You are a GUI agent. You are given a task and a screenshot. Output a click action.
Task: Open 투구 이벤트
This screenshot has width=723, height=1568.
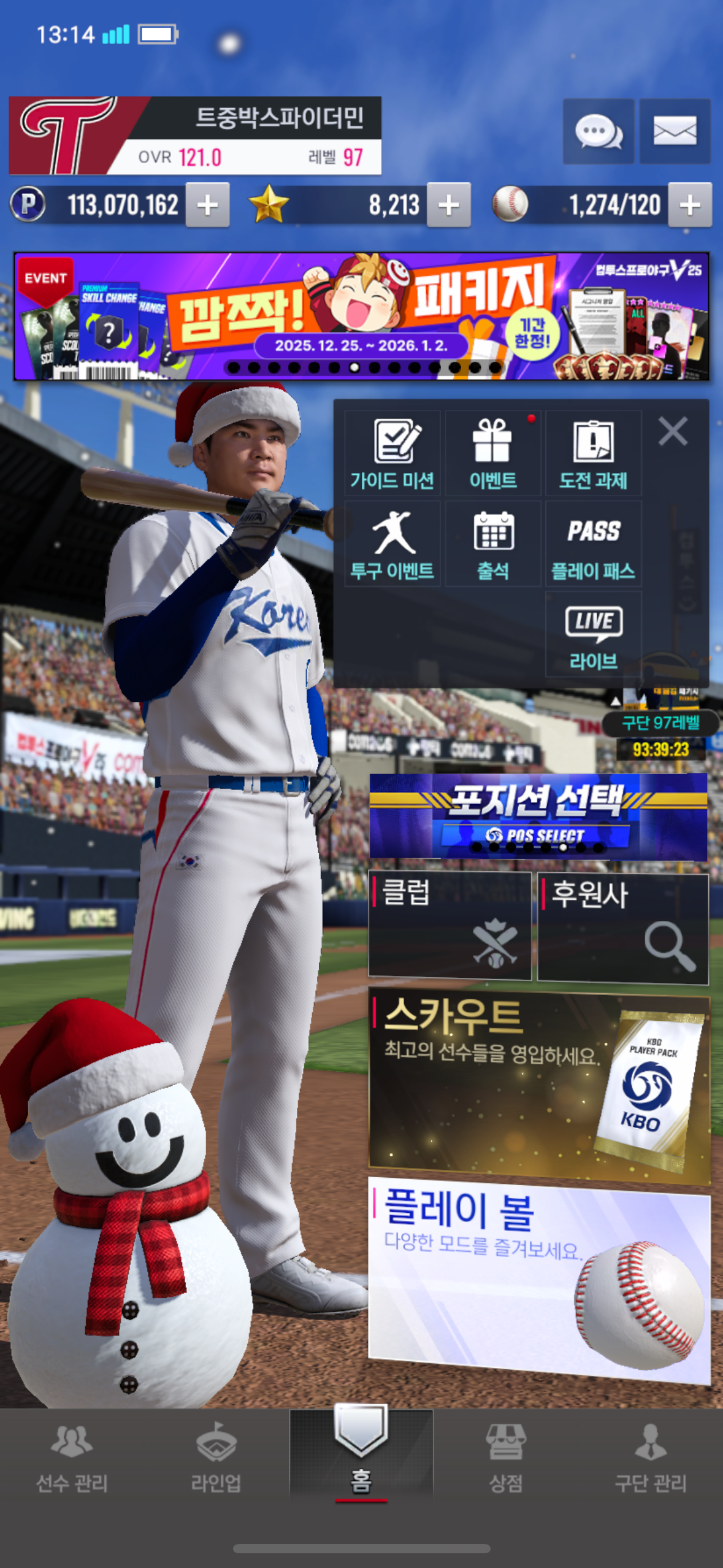(392, 544)
